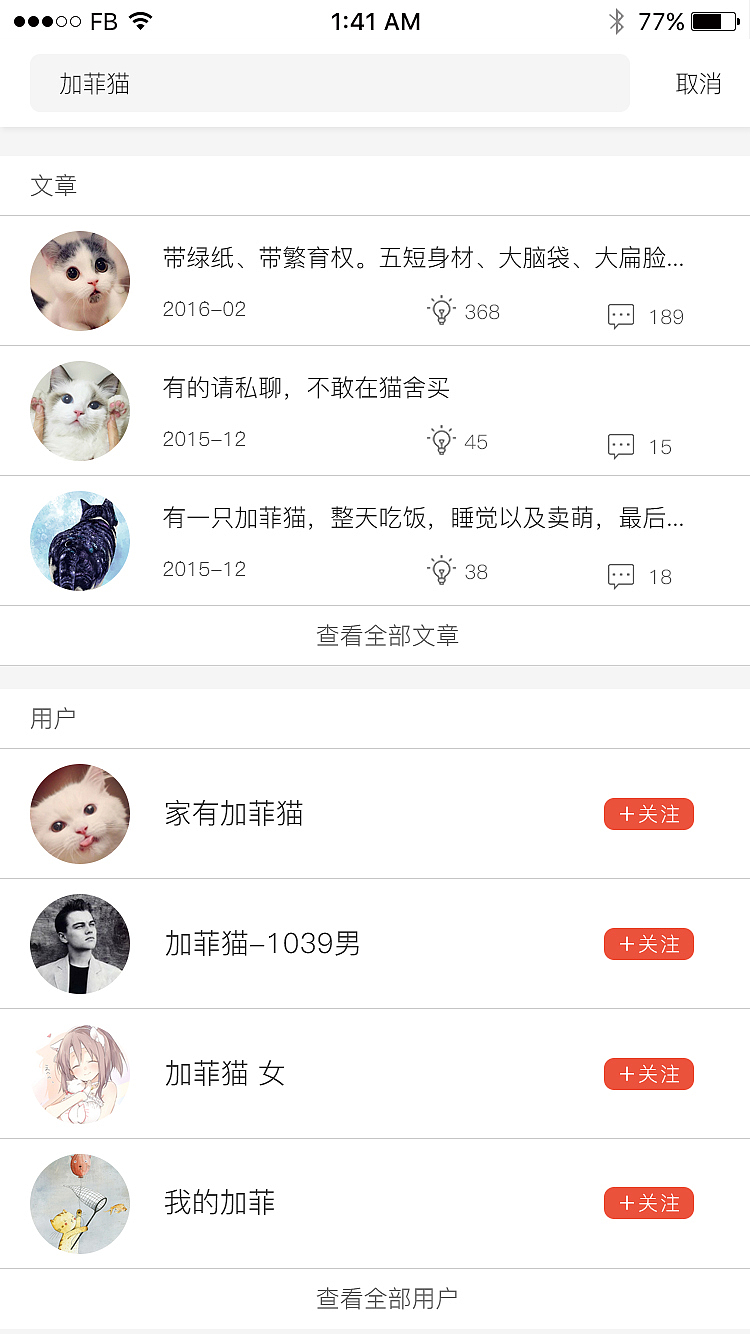Expand the 文章 section header
This screenshot has width=750, height=1334.
point(53,186)
